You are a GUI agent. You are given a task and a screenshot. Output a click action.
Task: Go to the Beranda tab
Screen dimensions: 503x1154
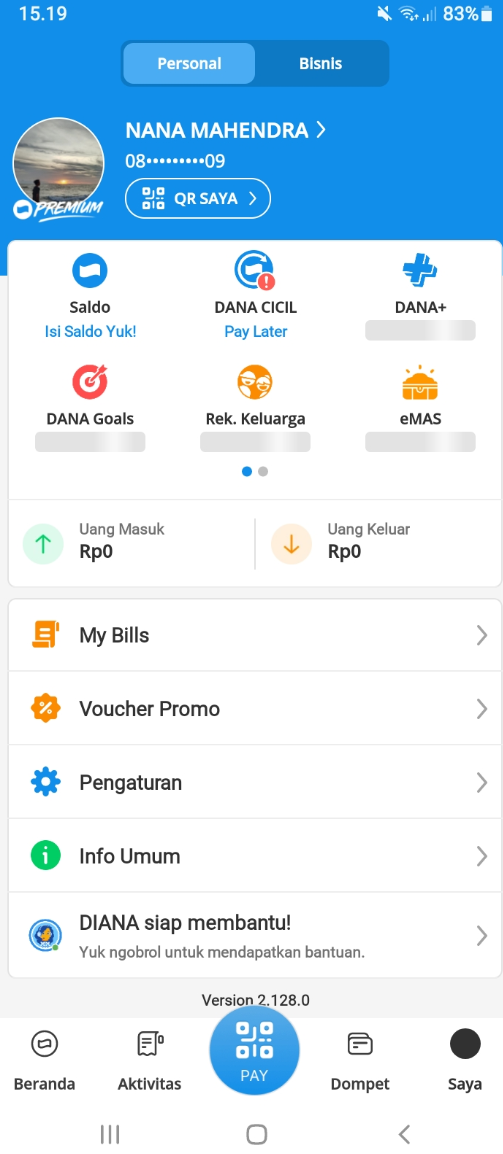[x=45, y=1061]
